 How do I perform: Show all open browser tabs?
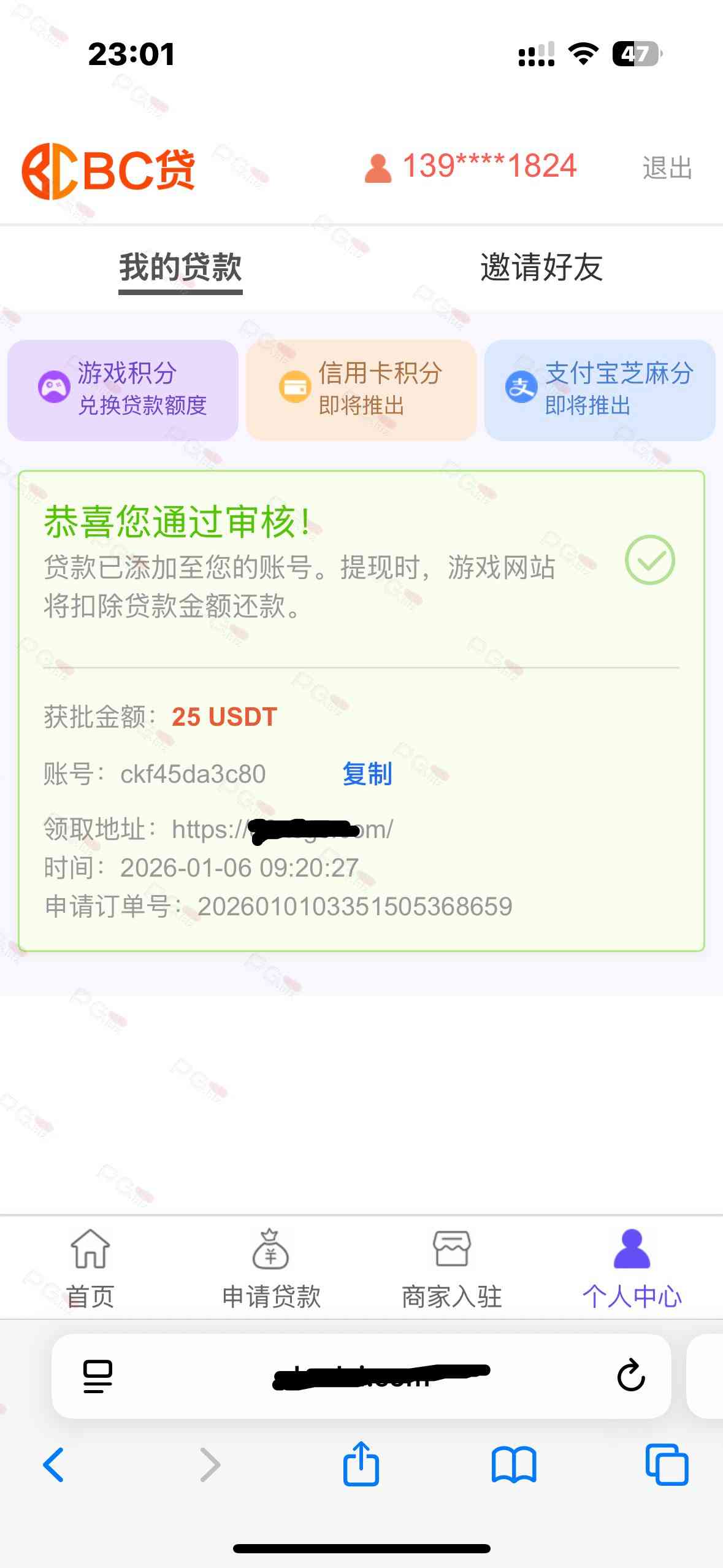(667, 1464)
